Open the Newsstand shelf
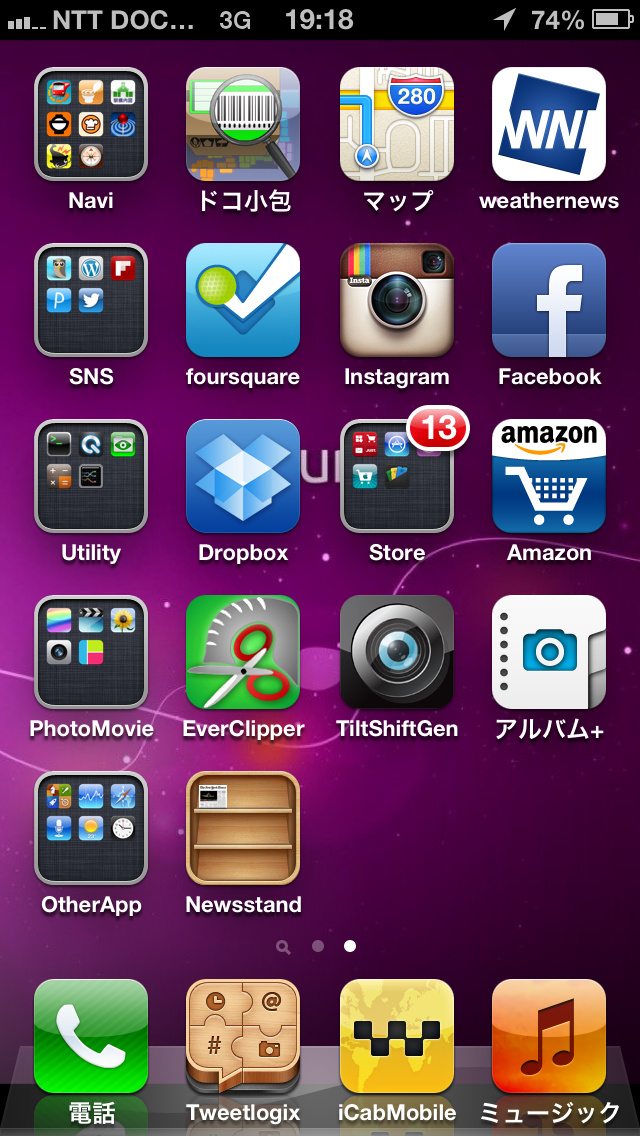This screenshot has height=1136, width=640. (x=243, y=828)
